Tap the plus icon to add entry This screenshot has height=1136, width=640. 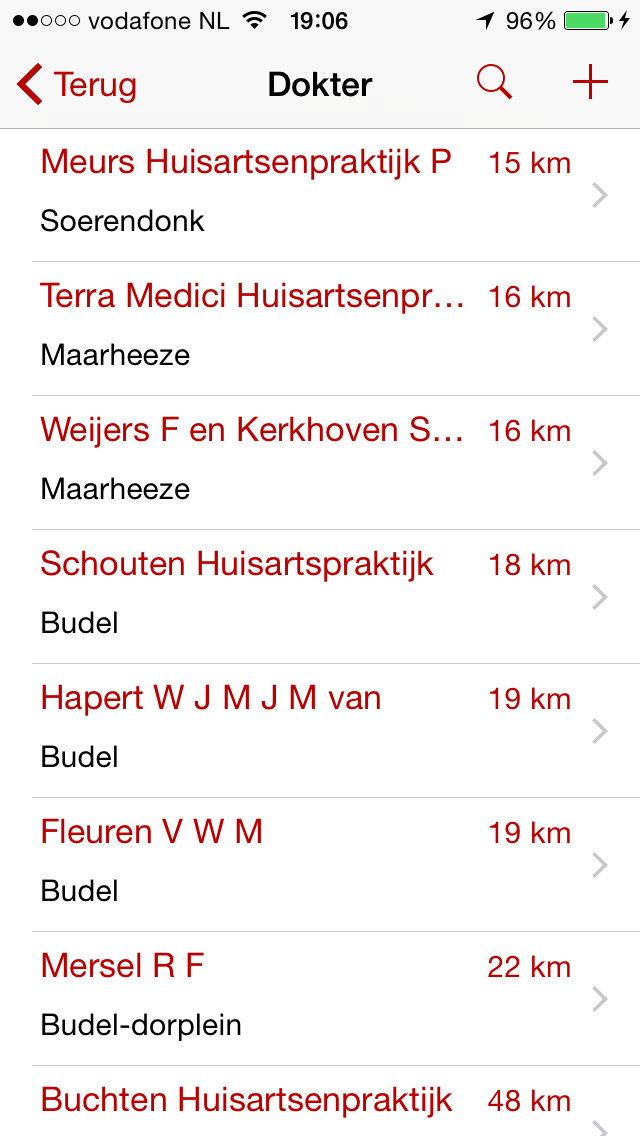(x=590, y=83)
